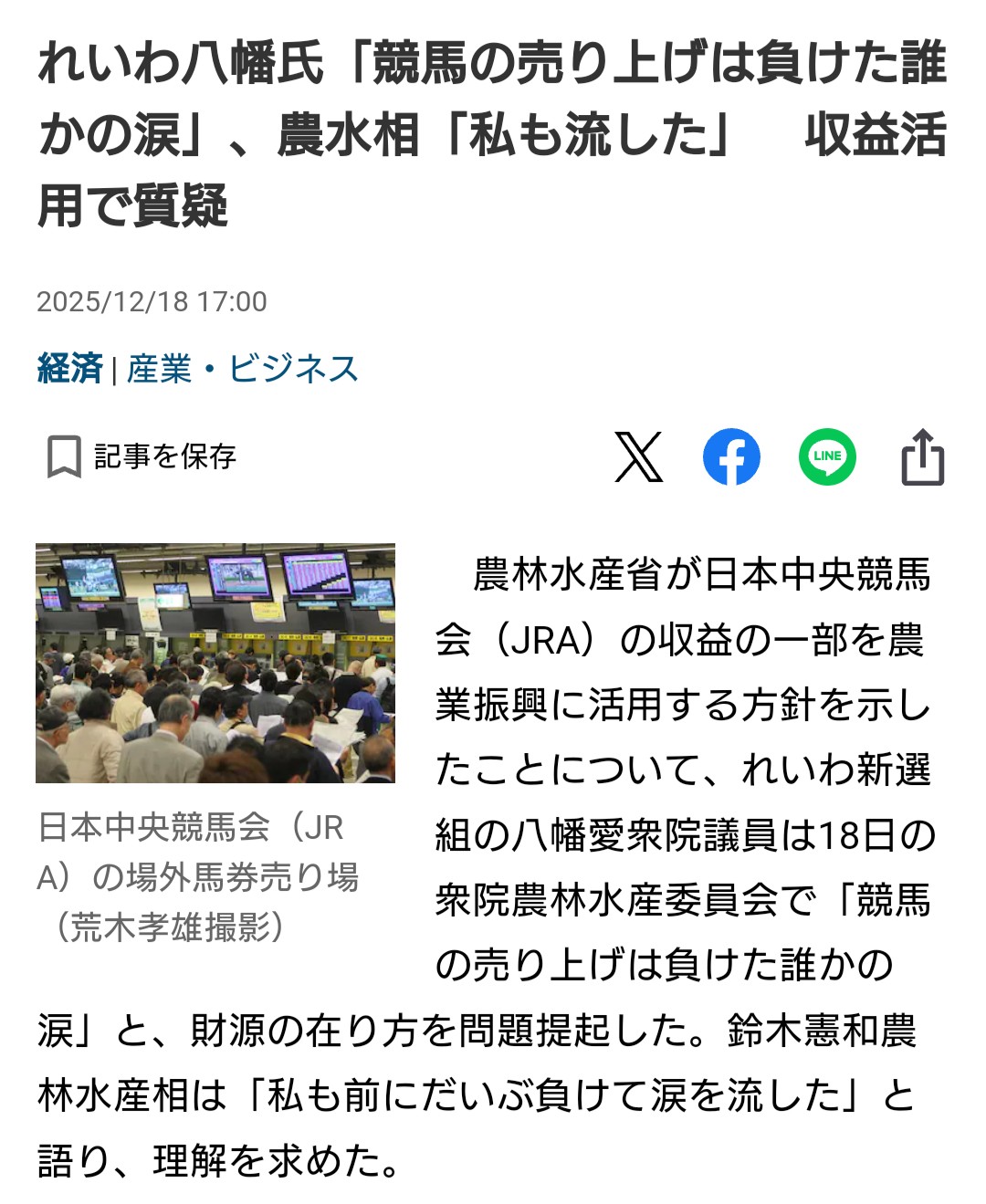This screenshot has height=1204, width=986.
Task: Send the article via LINE
Action: pos(827,456)
